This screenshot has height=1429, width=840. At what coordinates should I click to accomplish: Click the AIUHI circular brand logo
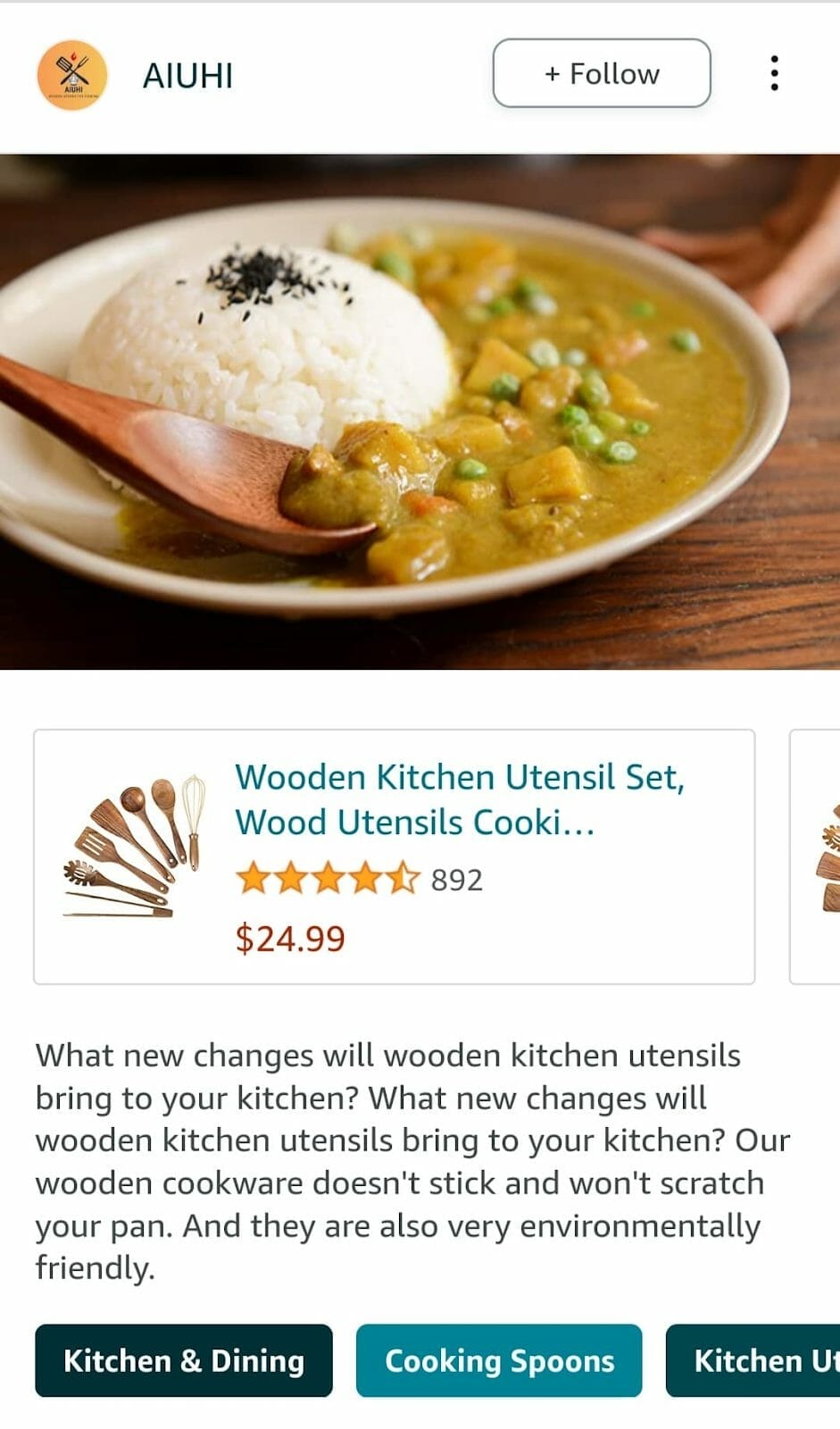(x=71, y=74)
